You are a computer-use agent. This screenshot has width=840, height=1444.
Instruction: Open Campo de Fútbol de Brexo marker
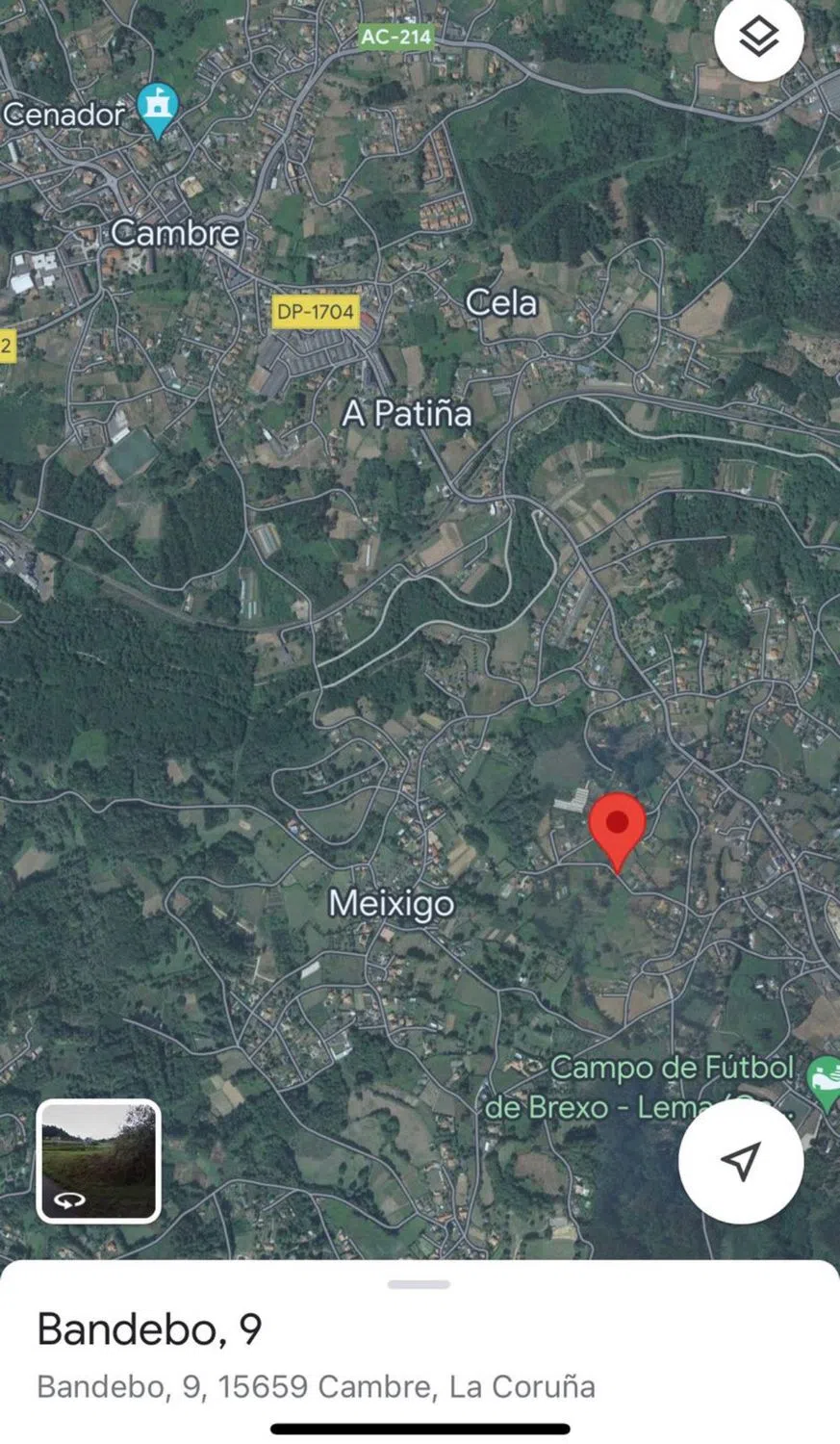pos(824,1080)
